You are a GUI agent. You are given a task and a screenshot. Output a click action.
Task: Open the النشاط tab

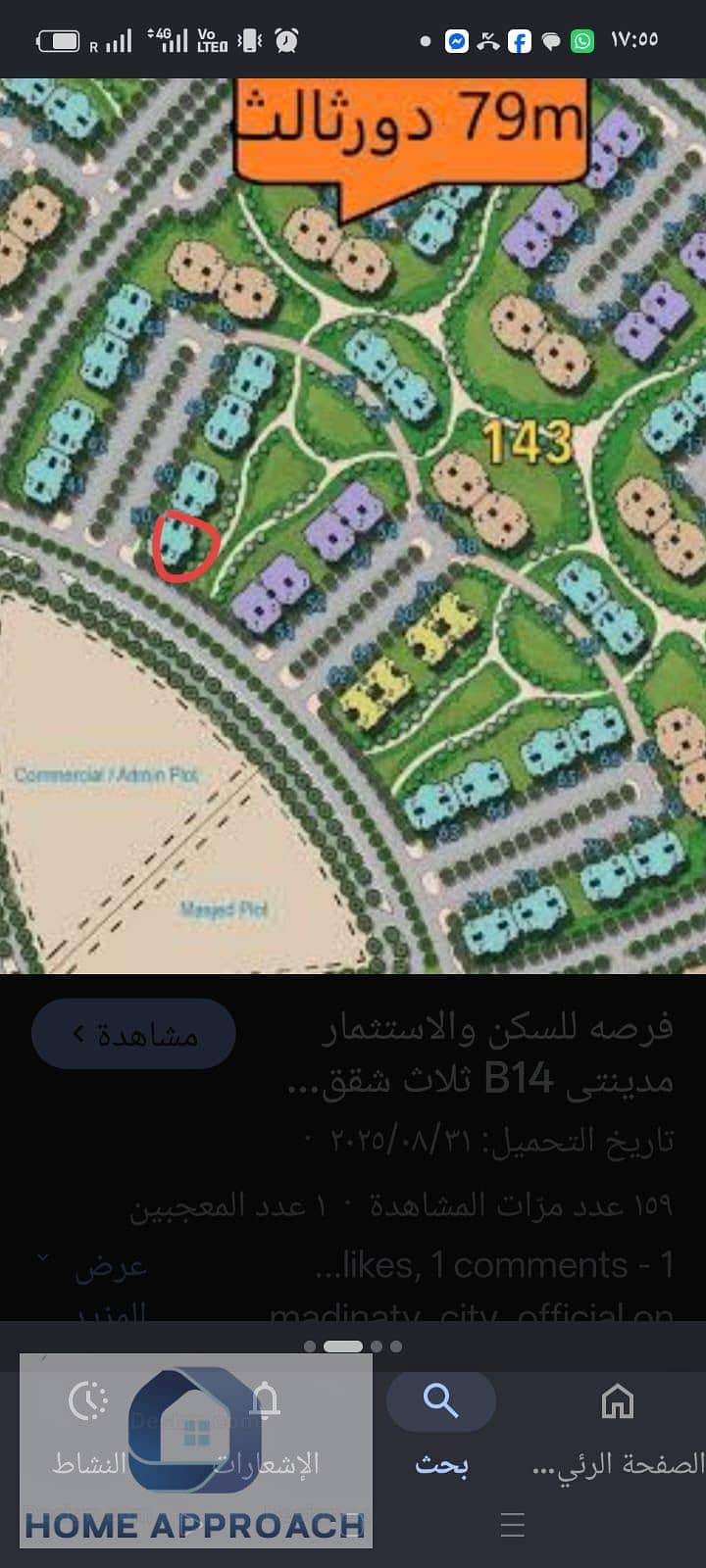[89, 1426]
